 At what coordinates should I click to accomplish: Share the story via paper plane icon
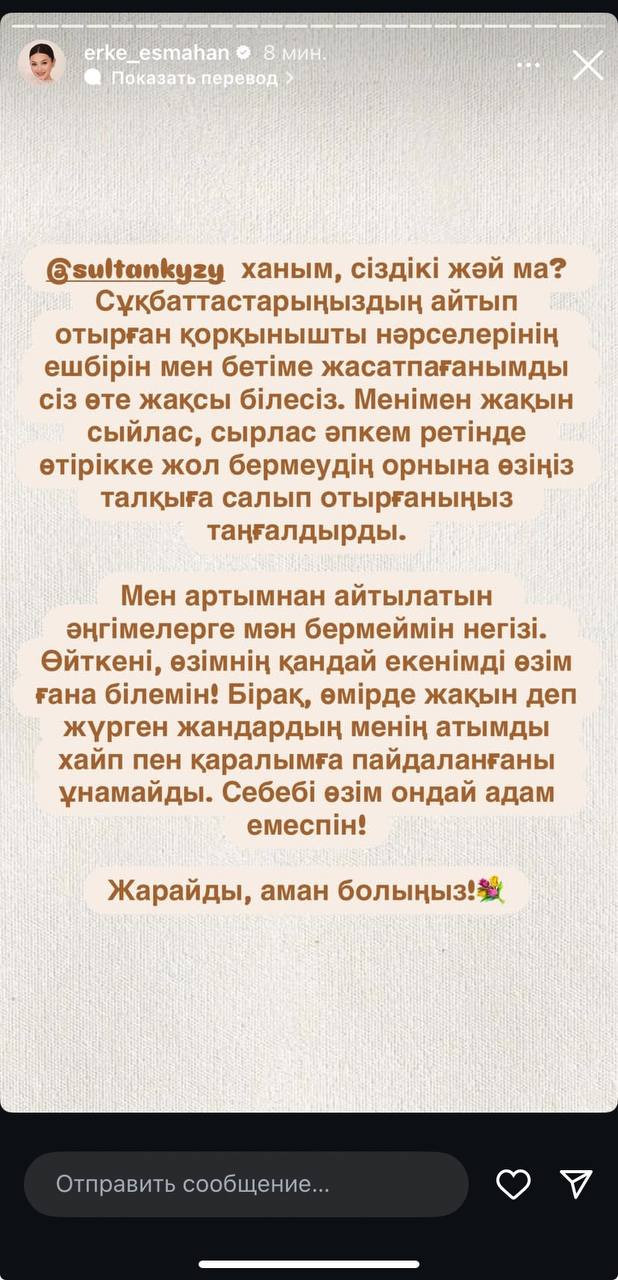(576, 1184)
